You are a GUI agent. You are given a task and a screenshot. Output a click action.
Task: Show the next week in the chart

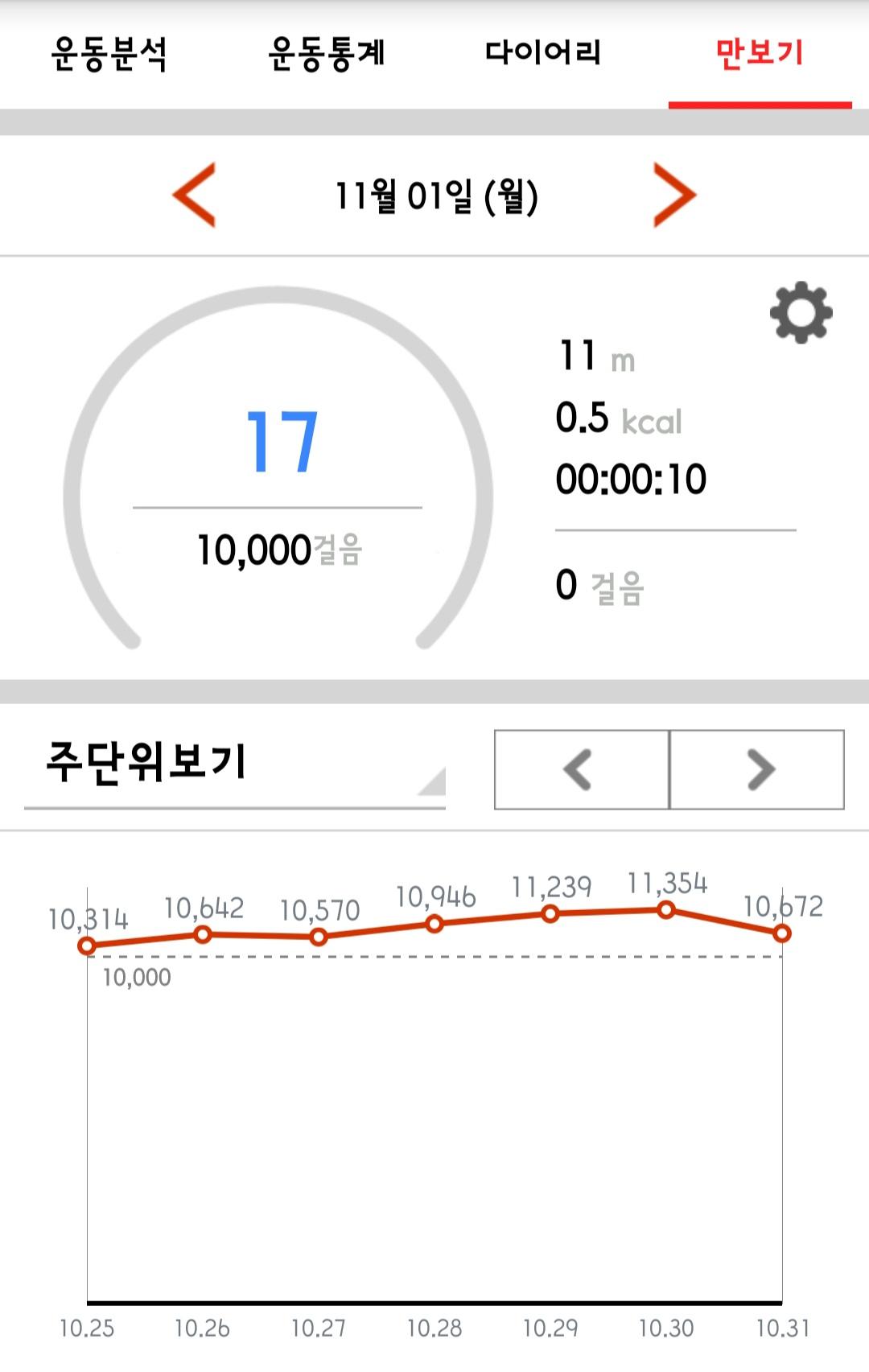[757, 769]
